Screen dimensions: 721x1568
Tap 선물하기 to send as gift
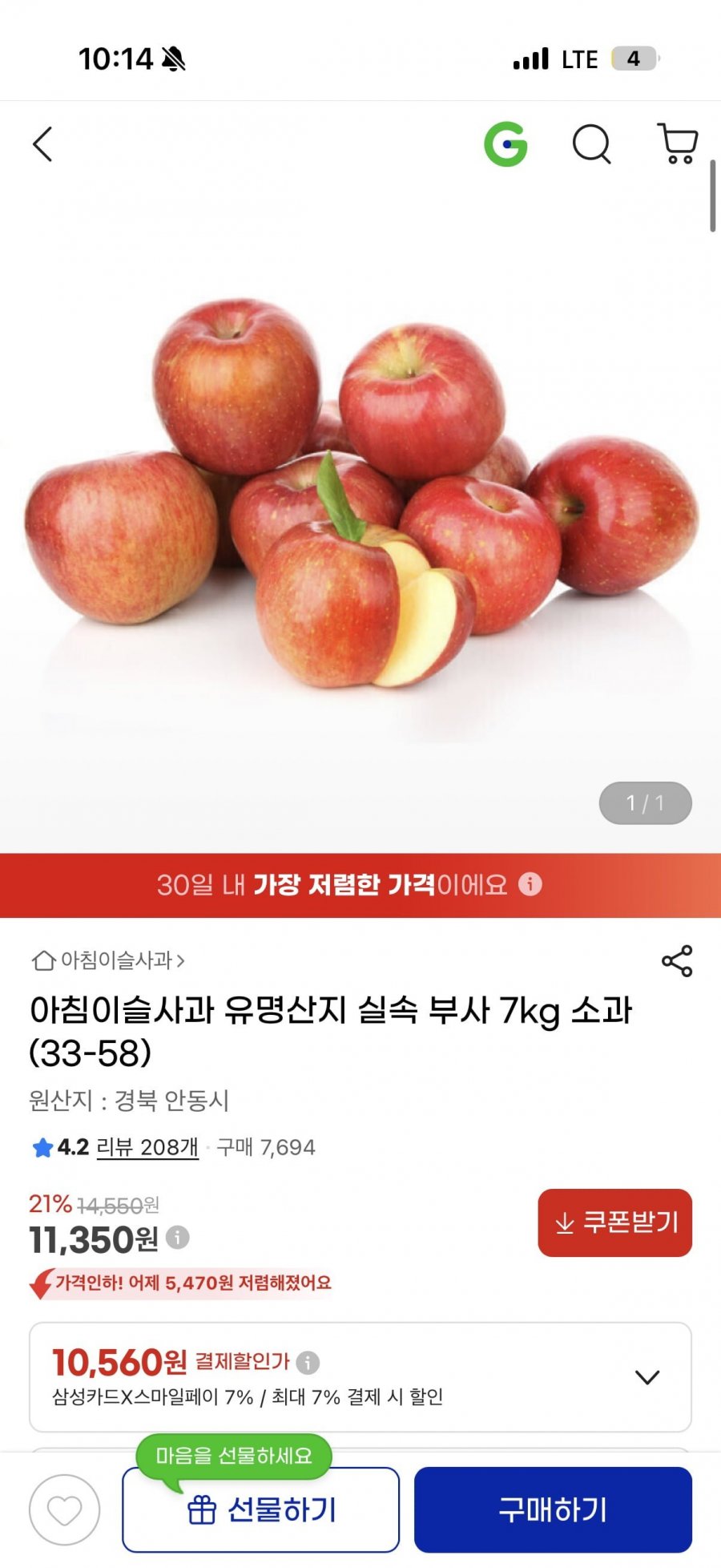(x=260, y=1509)
